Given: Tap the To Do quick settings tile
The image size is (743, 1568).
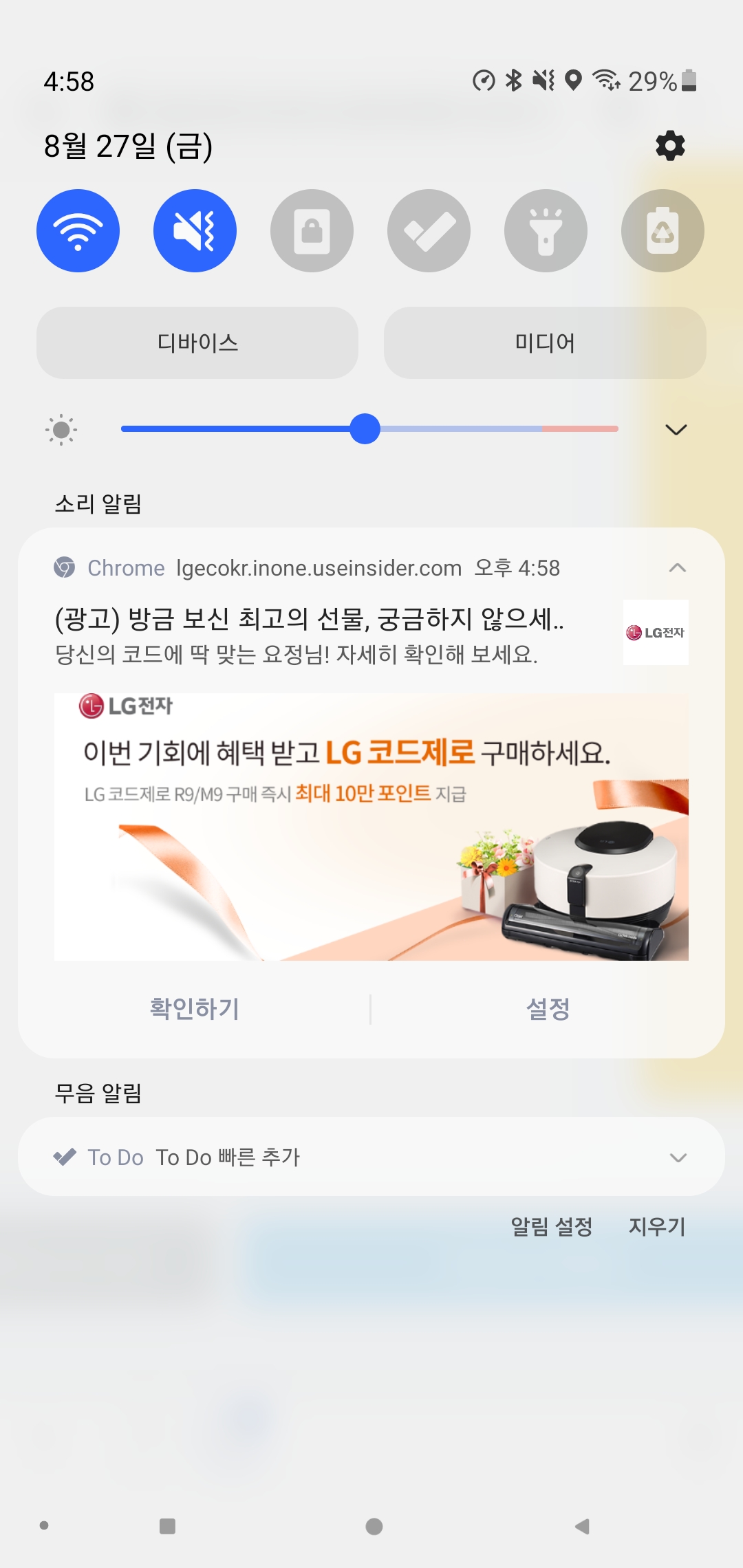Looking at the screenshot, I should (x=429, y=230).
